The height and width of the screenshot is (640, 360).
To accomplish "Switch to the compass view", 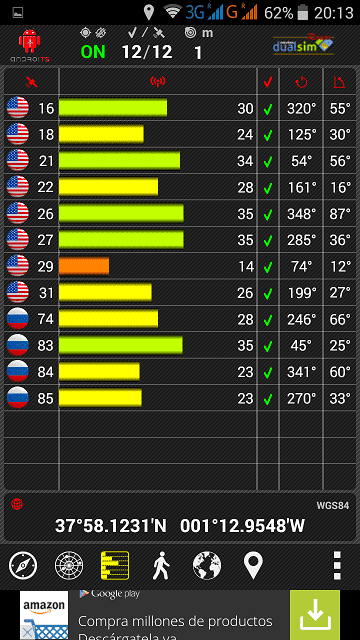I will [x=23, y=566].
